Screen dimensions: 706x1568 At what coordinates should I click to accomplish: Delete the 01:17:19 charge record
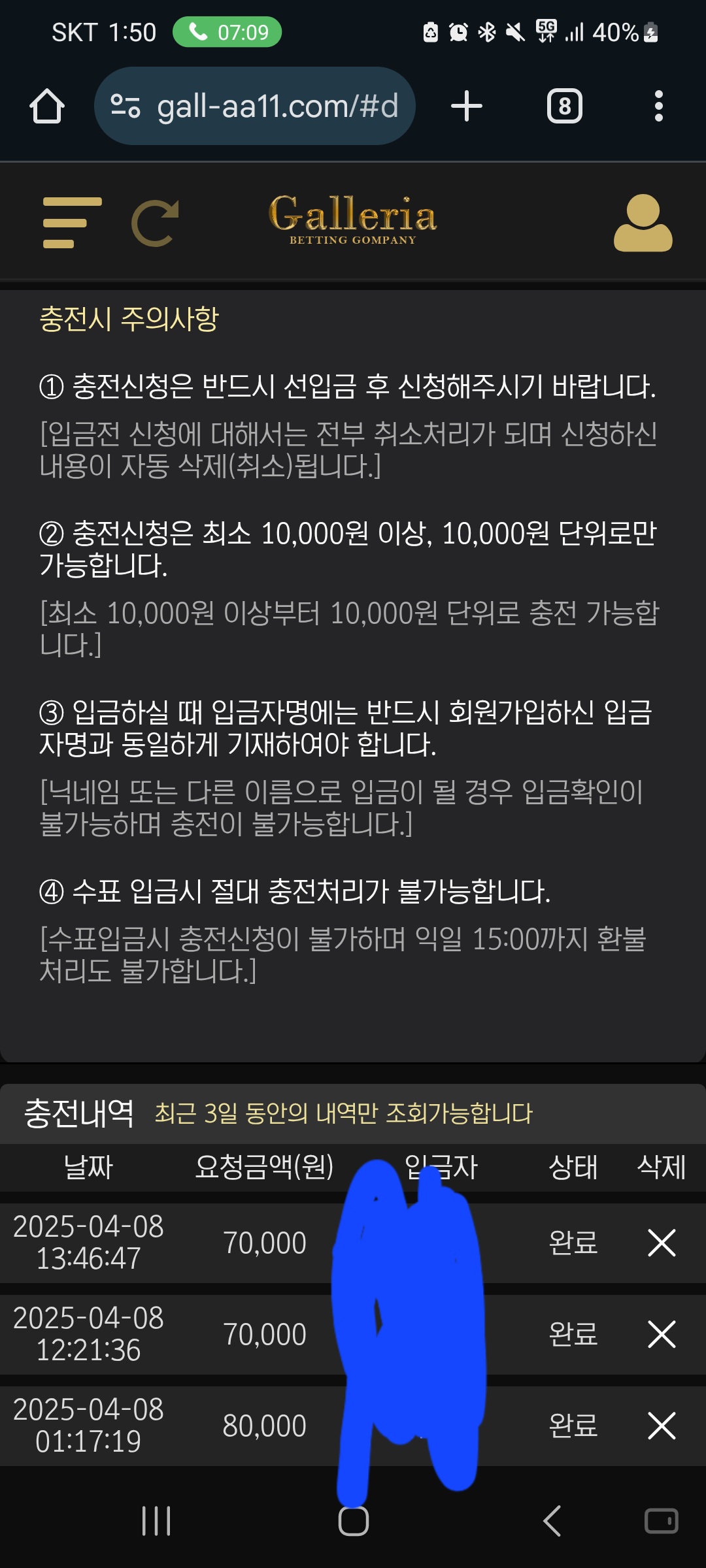coord(662,1425)
